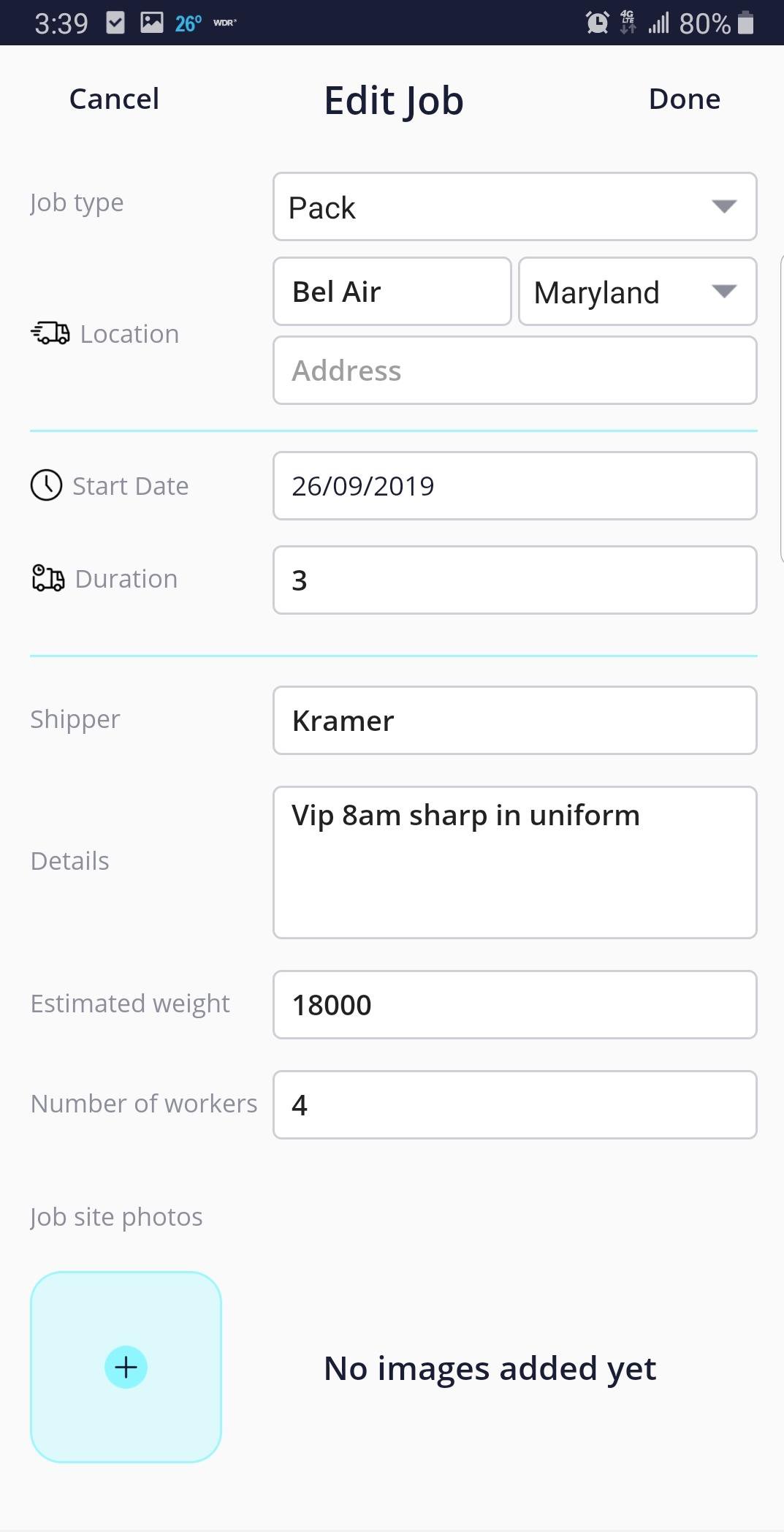Screen dimensions: 784x1532
Task: Tap Done to save the job
Action: (x=684, y=99)
